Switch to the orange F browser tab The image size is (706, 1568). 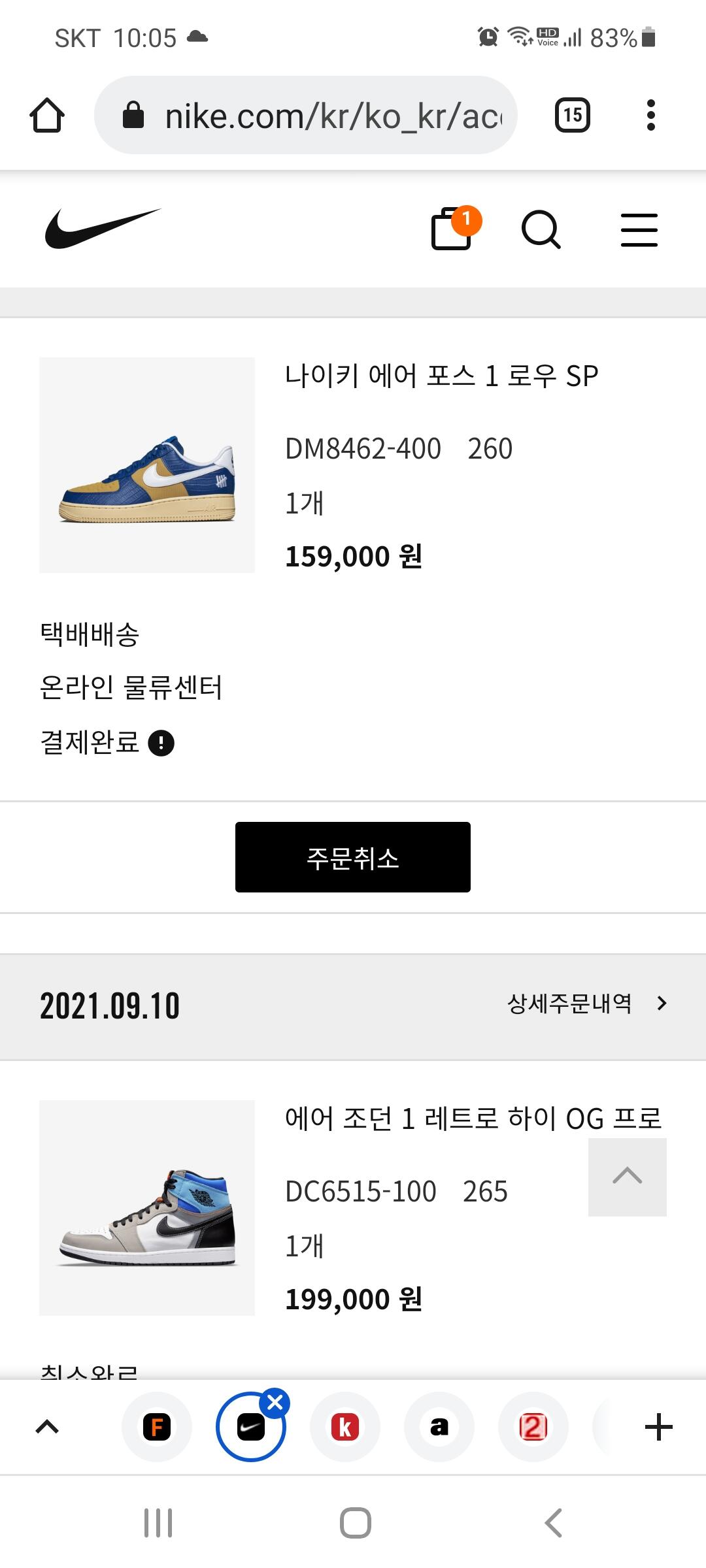(157, 1427)
